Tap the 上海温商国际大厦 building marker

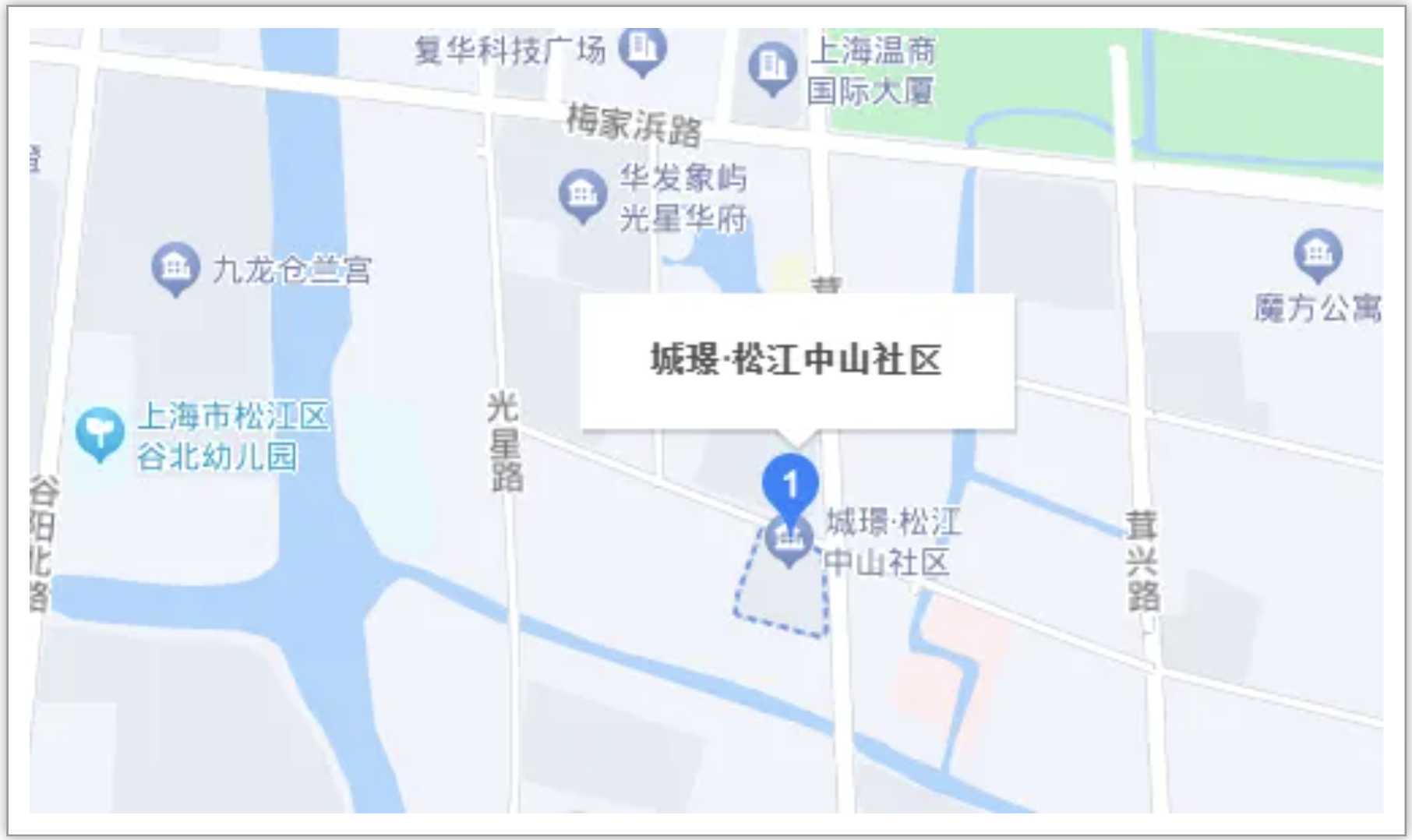(772, 68)
